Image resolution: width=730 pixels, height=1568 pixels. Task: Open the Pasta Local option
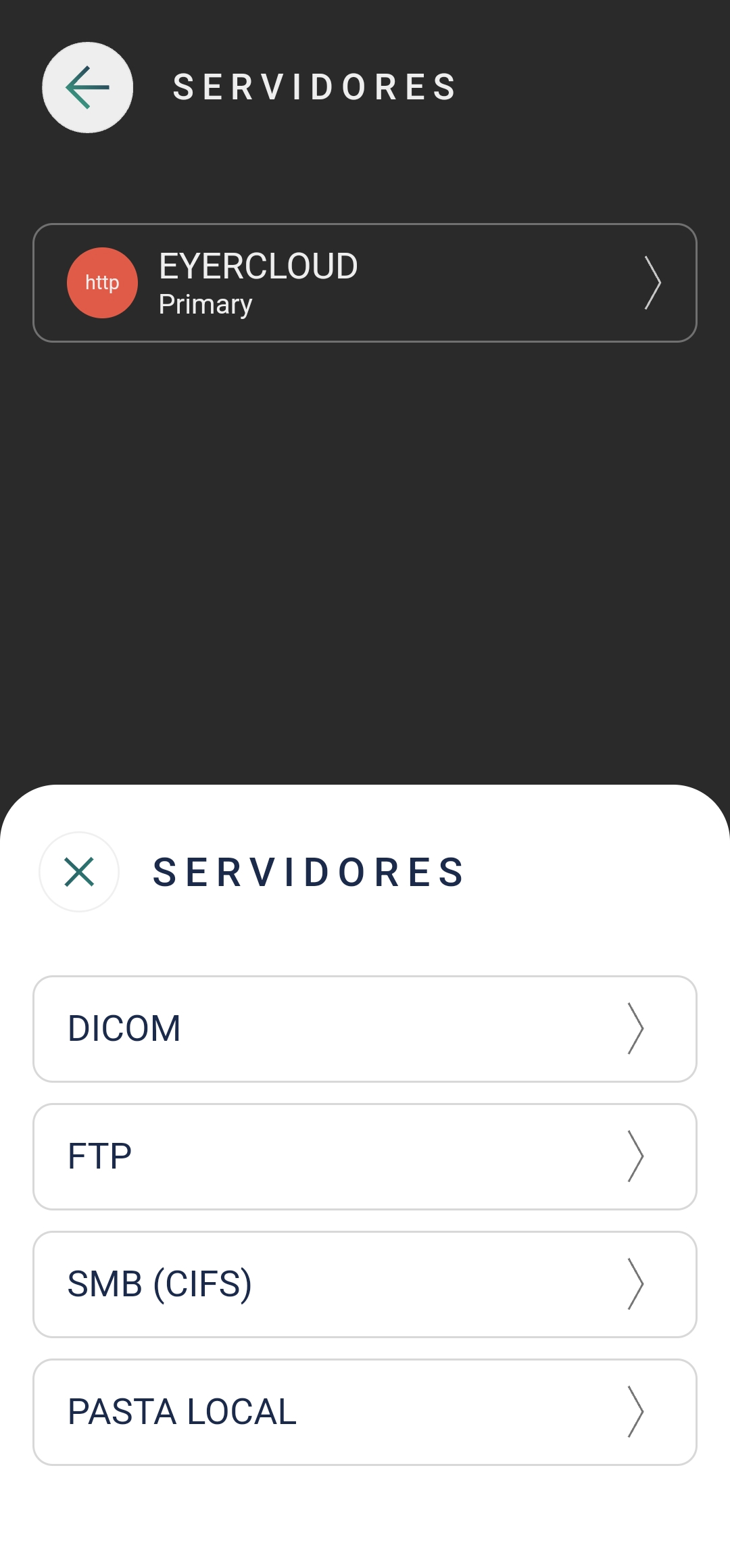(x=365, y=1412)
